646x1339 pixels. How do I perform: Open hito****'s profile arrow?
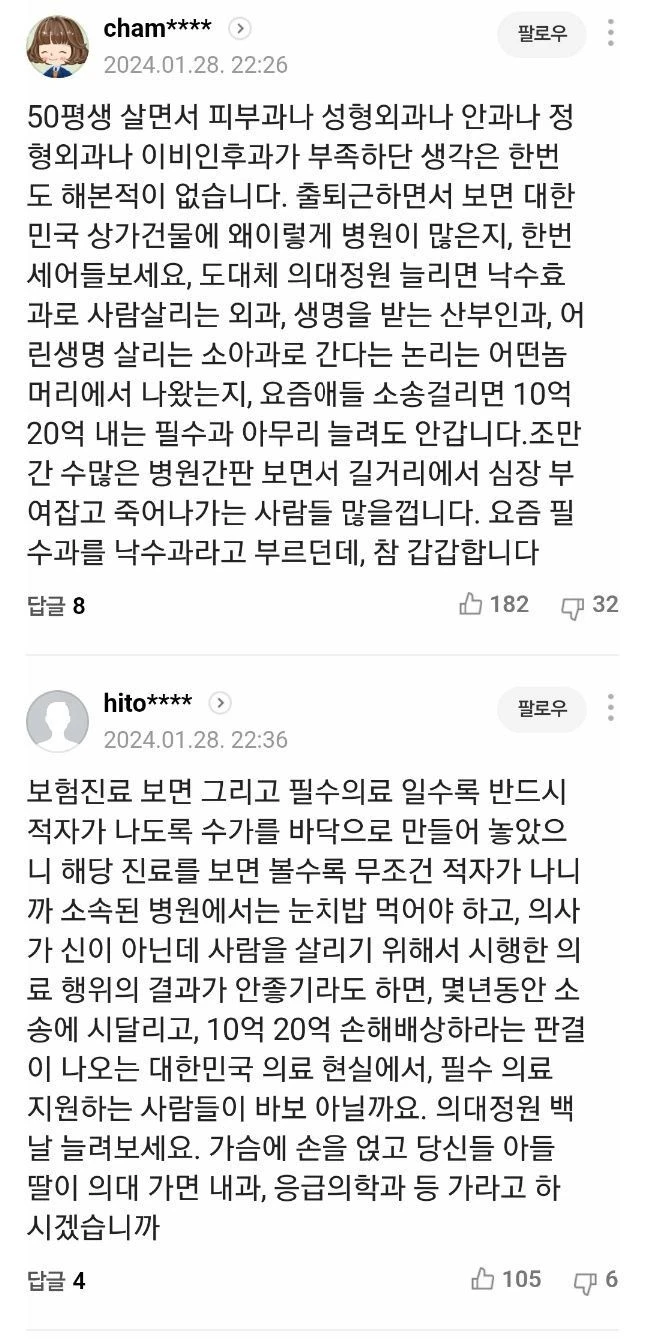(220, 703)
